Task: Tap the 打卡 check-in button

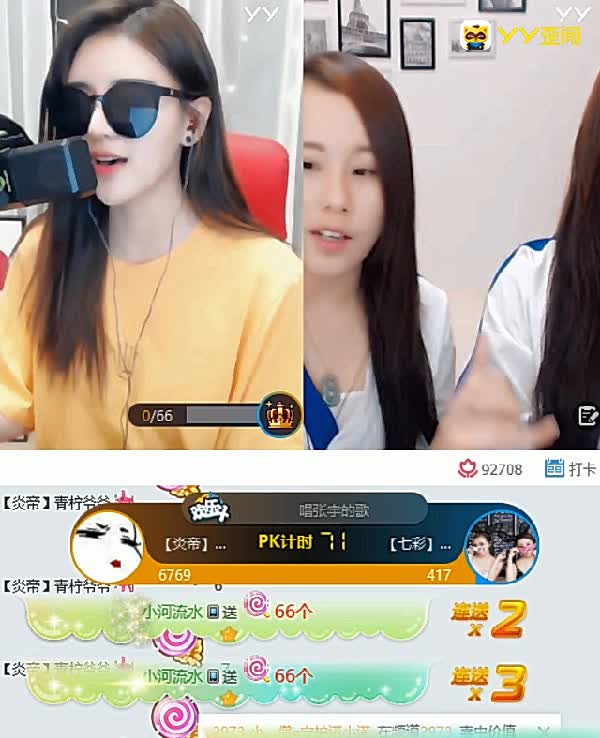Action: click(x=569, y=468)
